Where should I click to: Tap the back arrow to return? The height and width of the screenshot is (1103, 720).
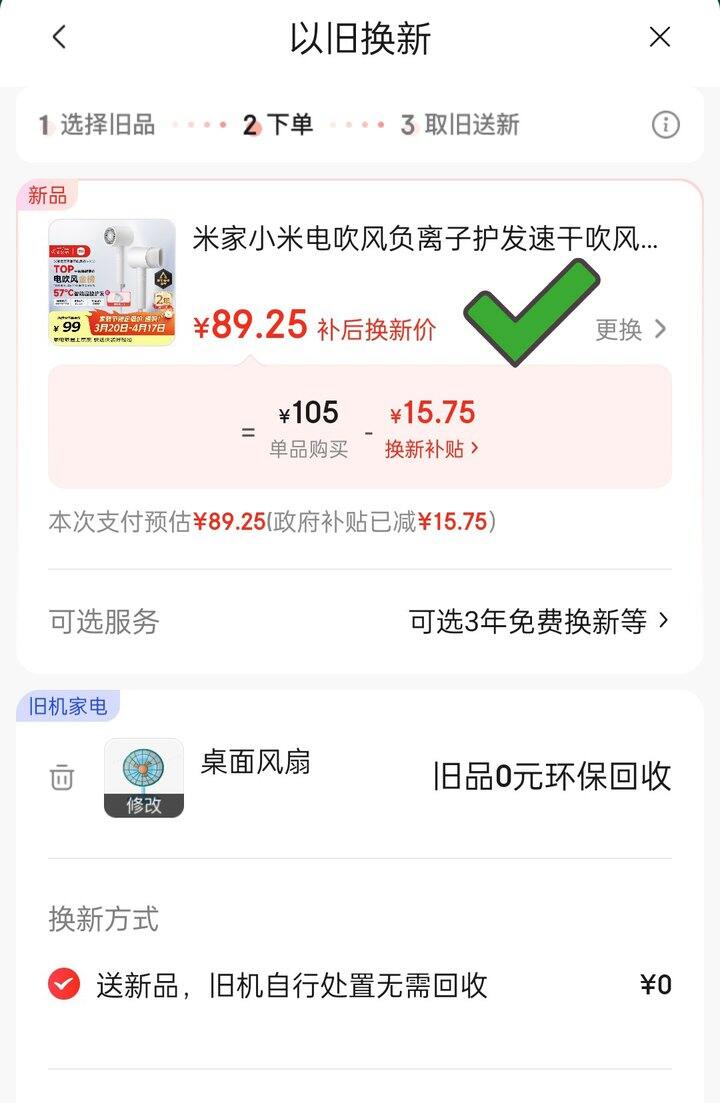pyautogui.click(x=60, y=37)
